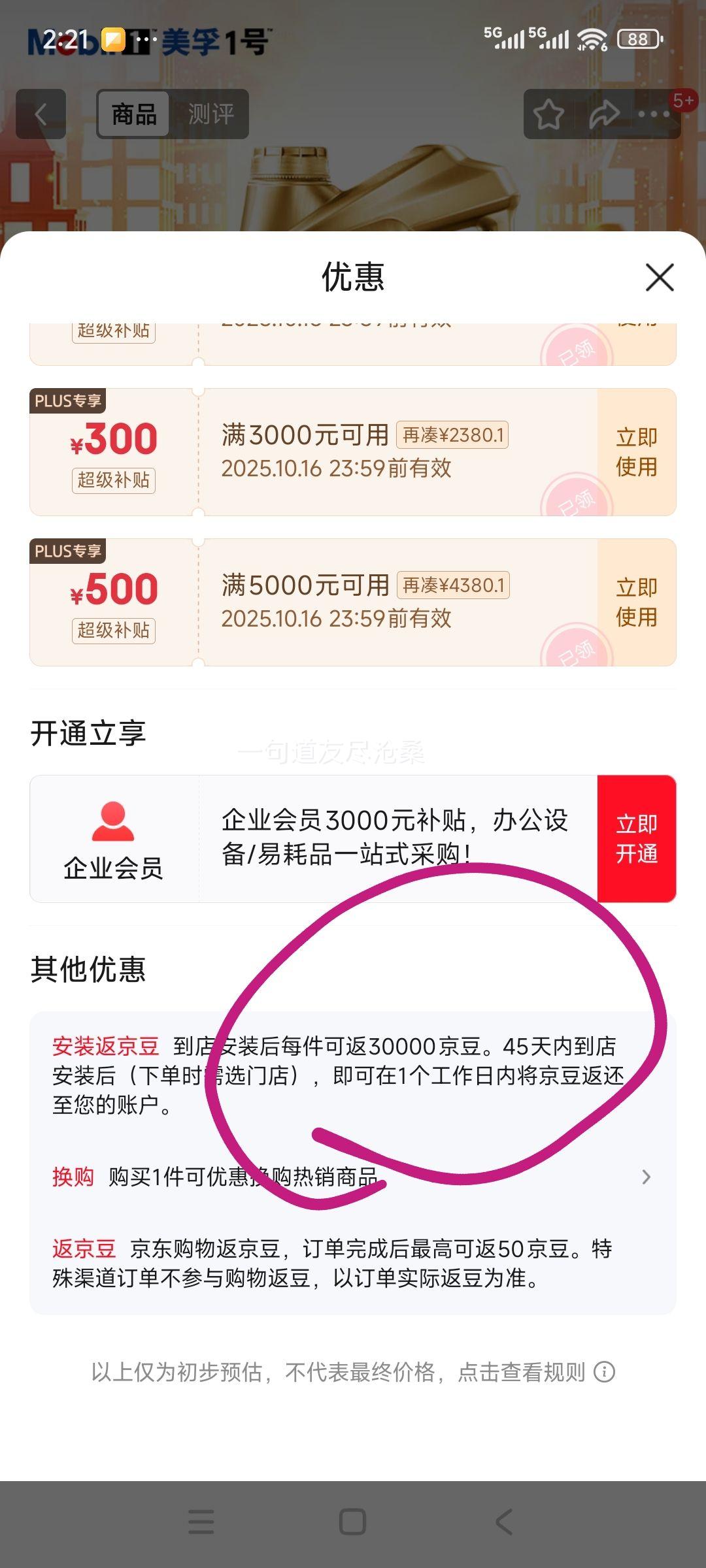Open the three-dot more menu
The height and width of the screenshot is (1568, 706).
(x=654, y=114)
